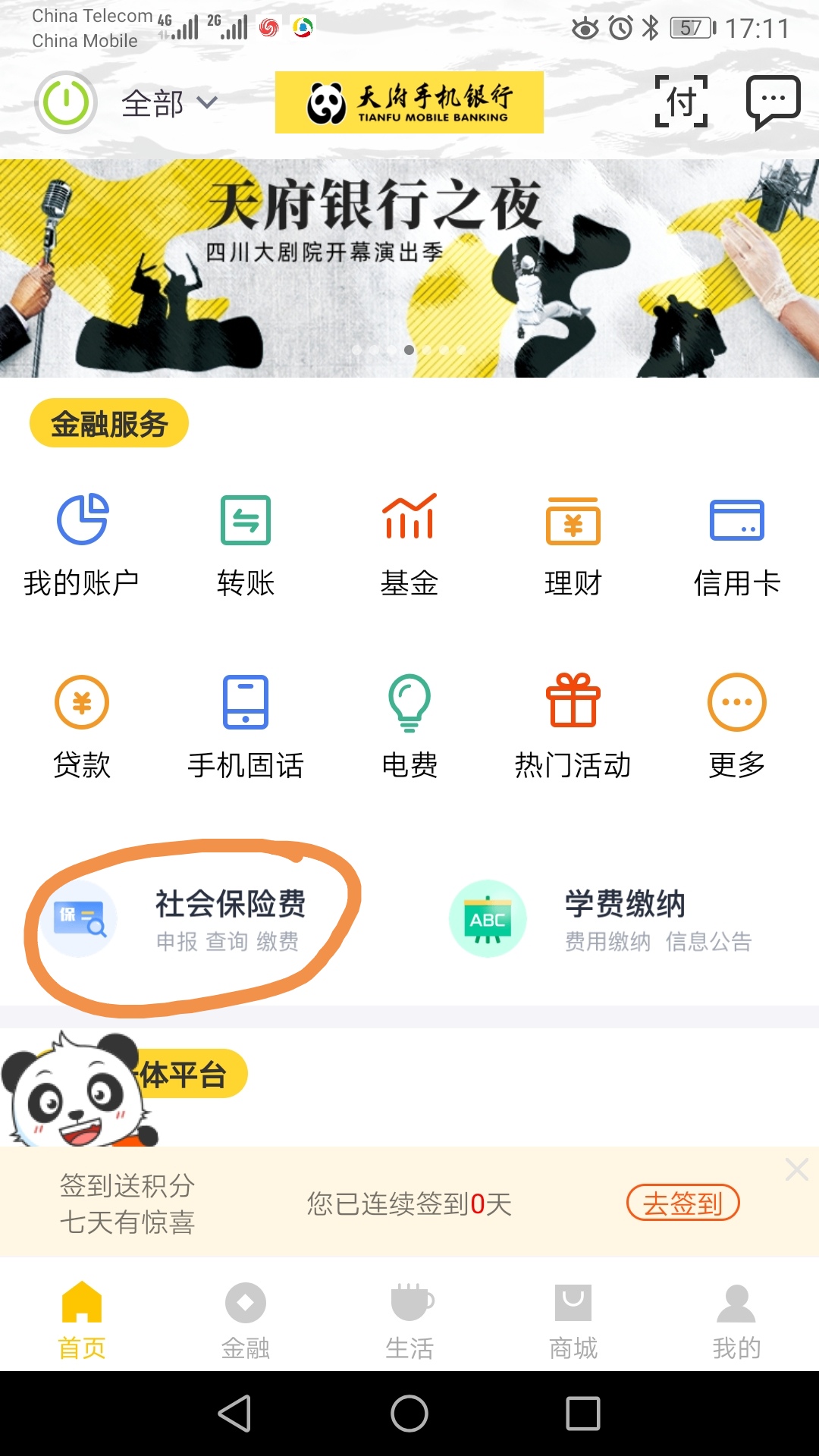
Task: Open the 付 scan-to-pay icon
Action: (681, 102)
